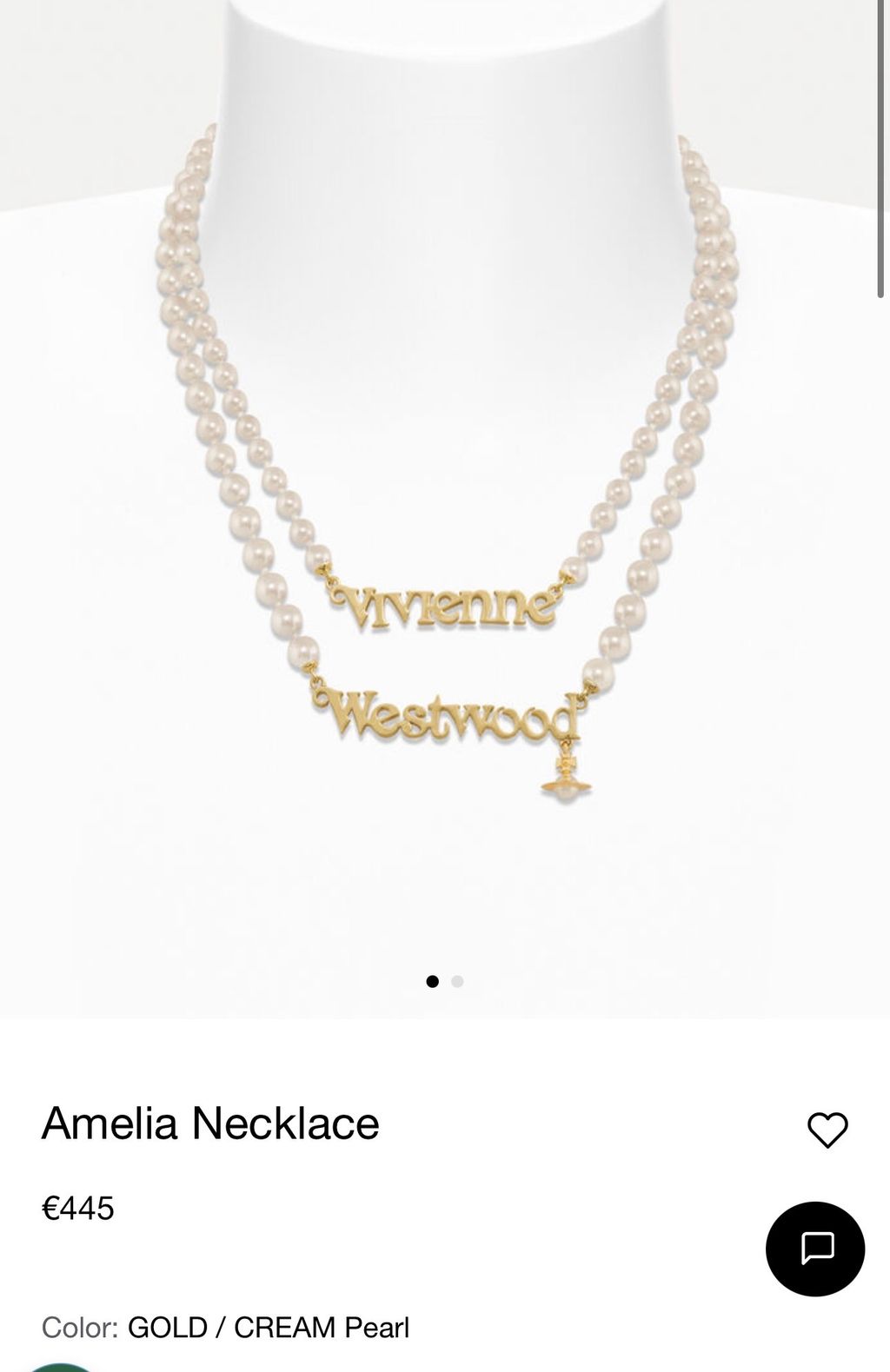Add Amelia Necklace to wishlist
The image size is (890, 1372).
pos(827,1130)
